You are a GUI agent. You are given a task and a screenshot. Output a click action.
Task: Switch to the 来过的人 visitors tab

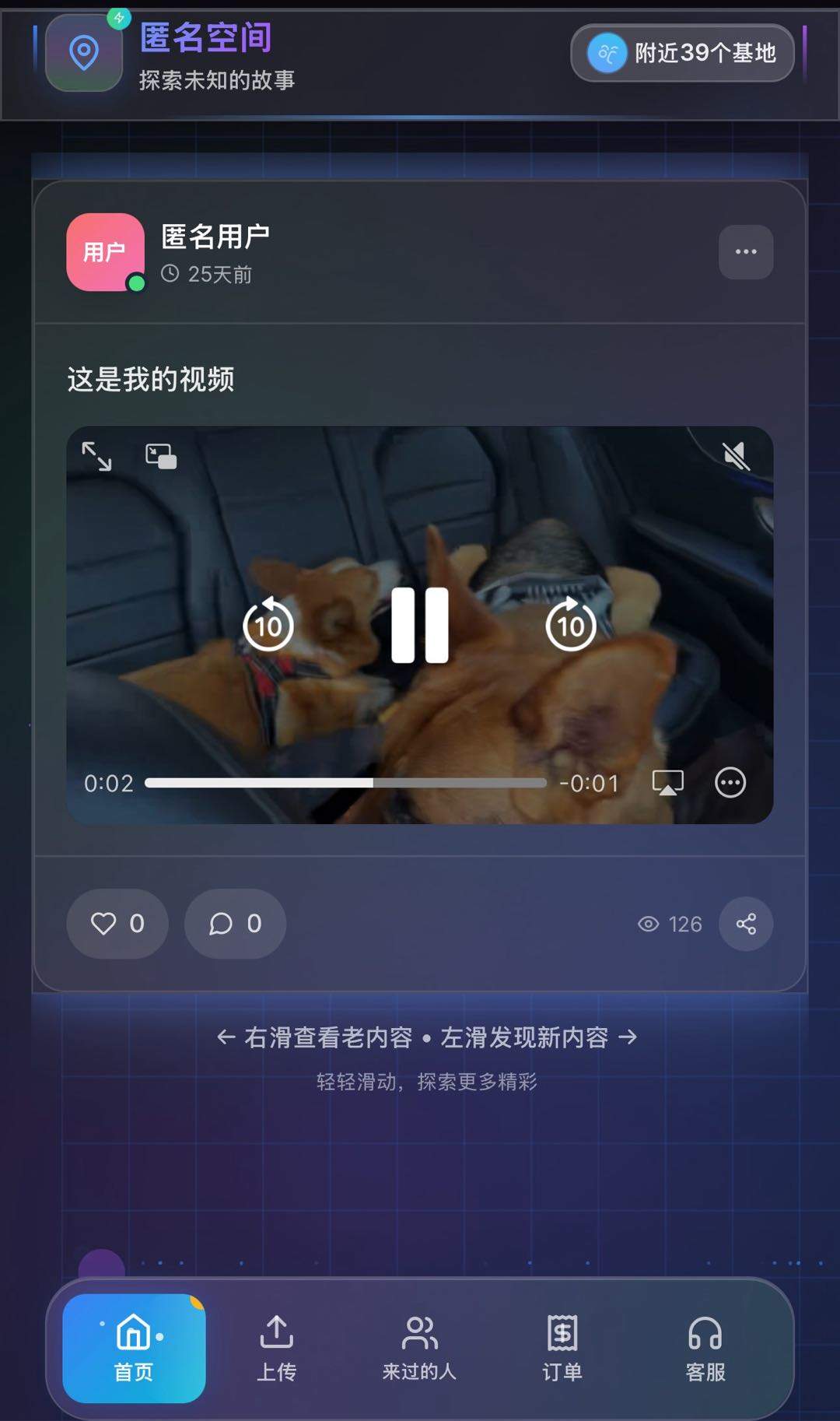pyautogui.click(x=419, y=1348)
